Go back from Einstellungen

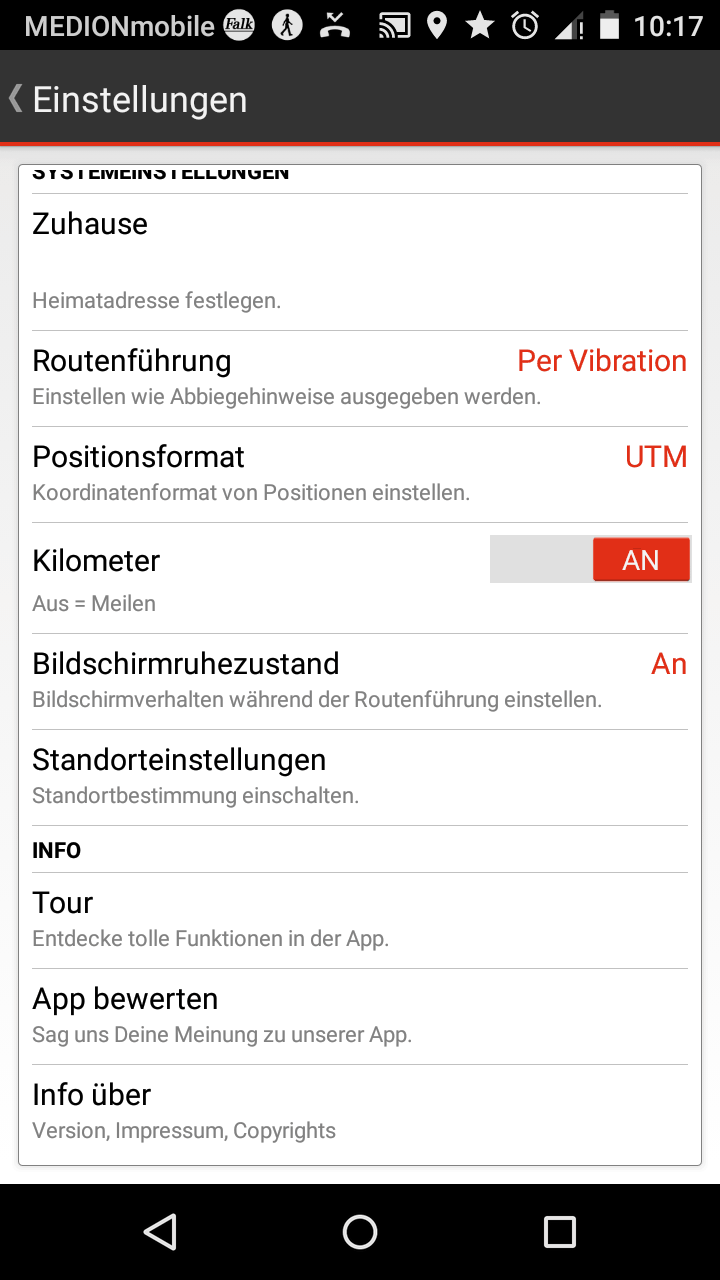(x=18, y=99)
